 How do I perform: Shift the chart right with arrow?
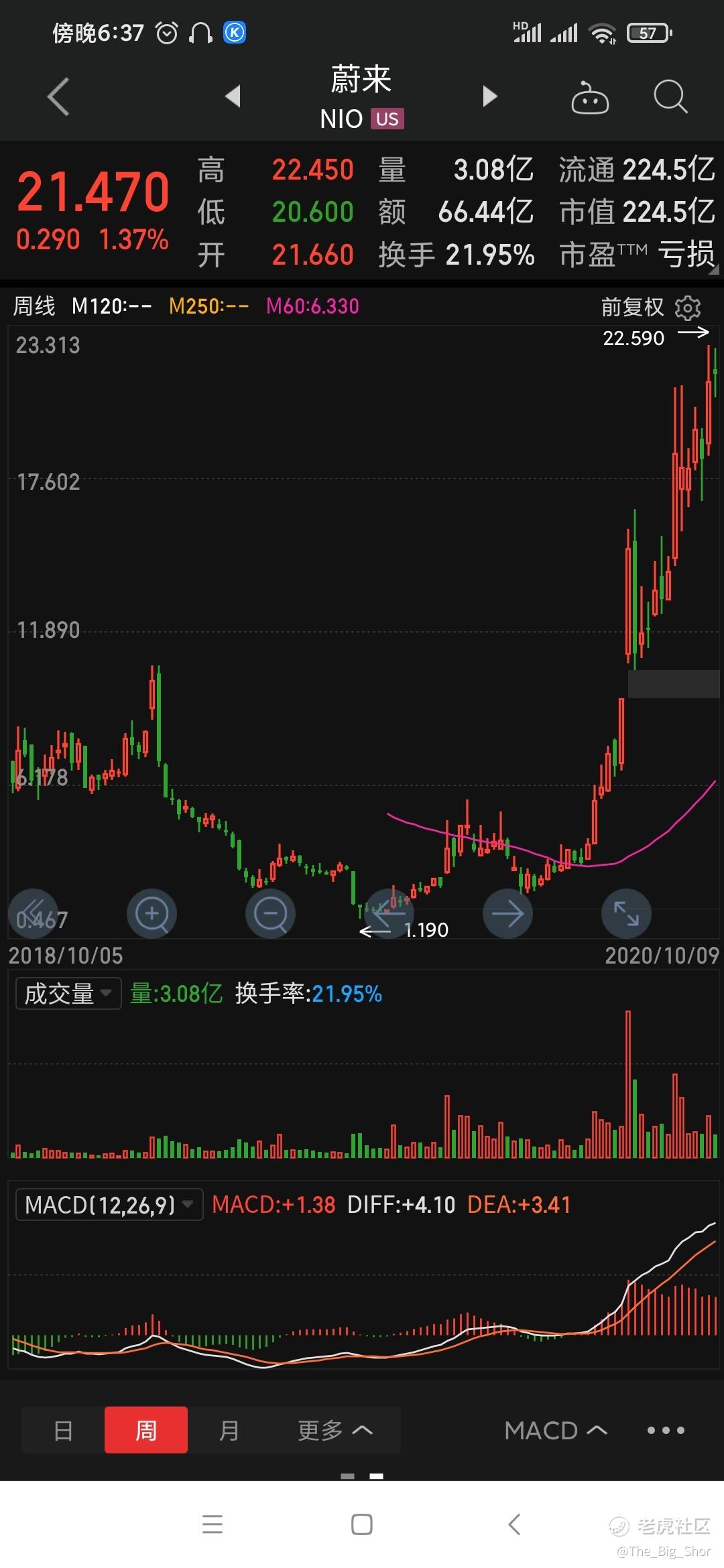(507, 913)
